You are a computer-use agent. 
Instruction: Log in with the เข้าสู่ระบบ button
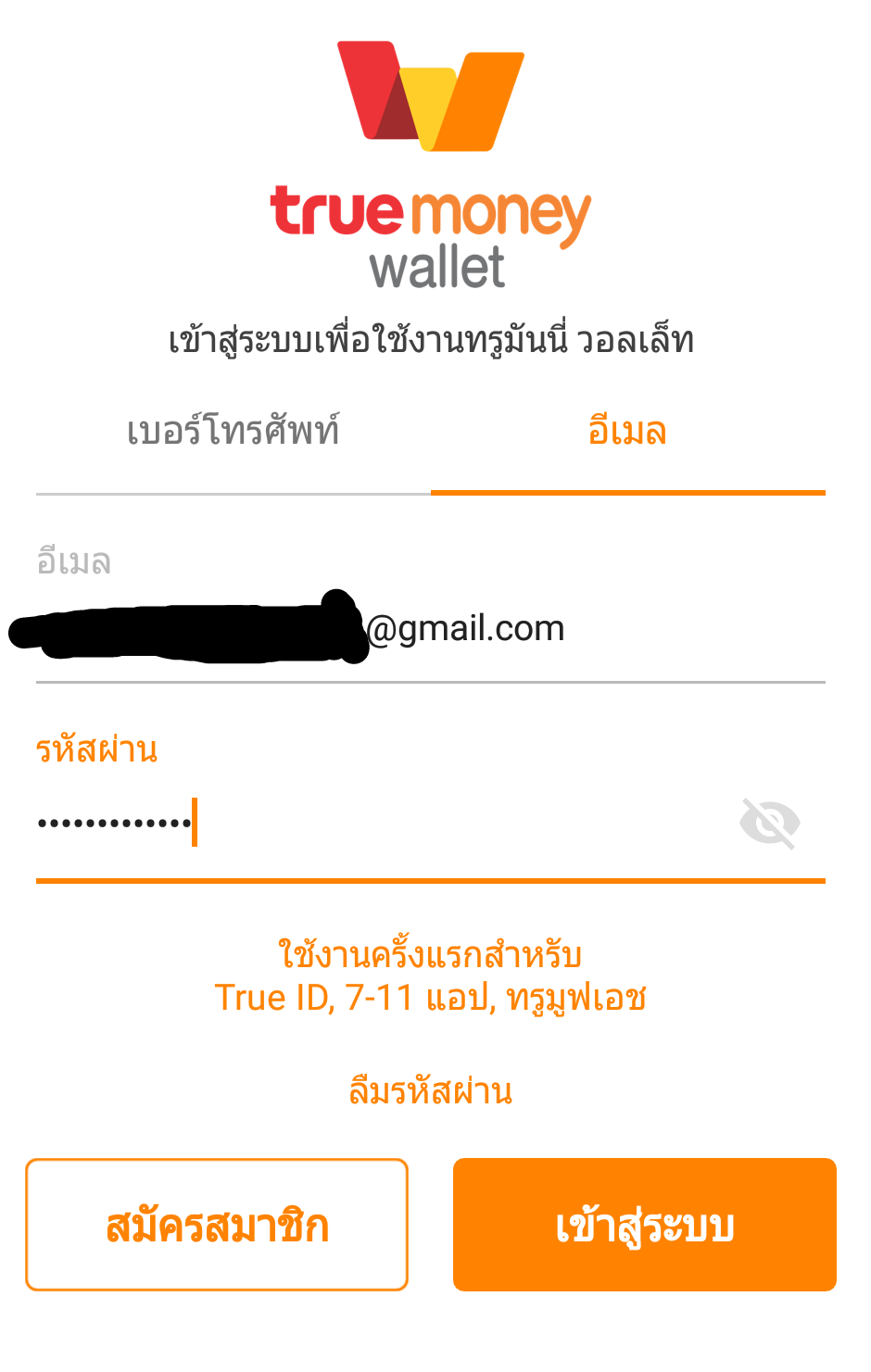click(644, 1225)
